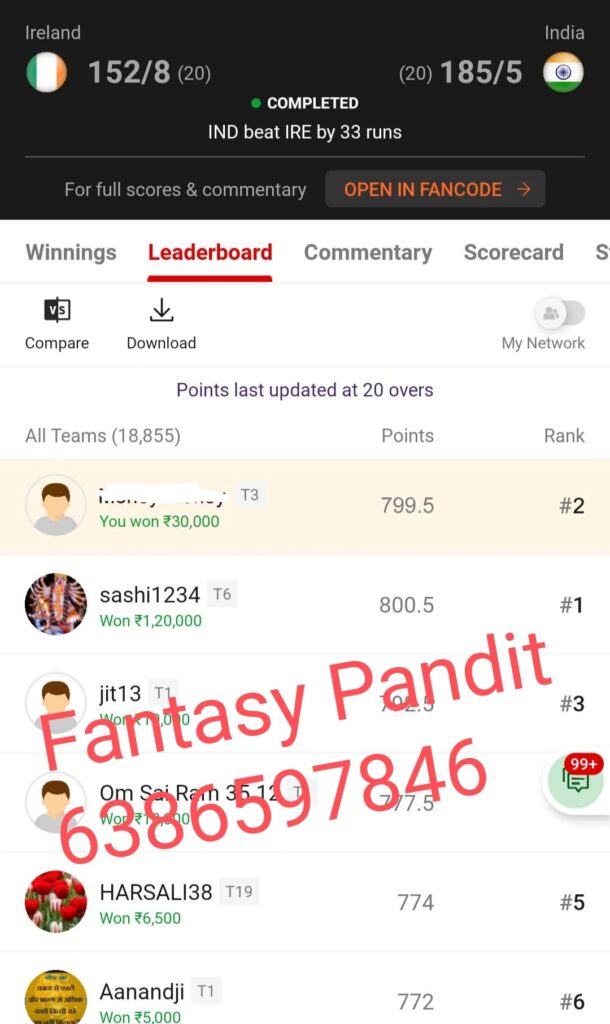The image size is (610, 1024).
Task: Open the floating chat messages button
Action: (x=577, y=779)
